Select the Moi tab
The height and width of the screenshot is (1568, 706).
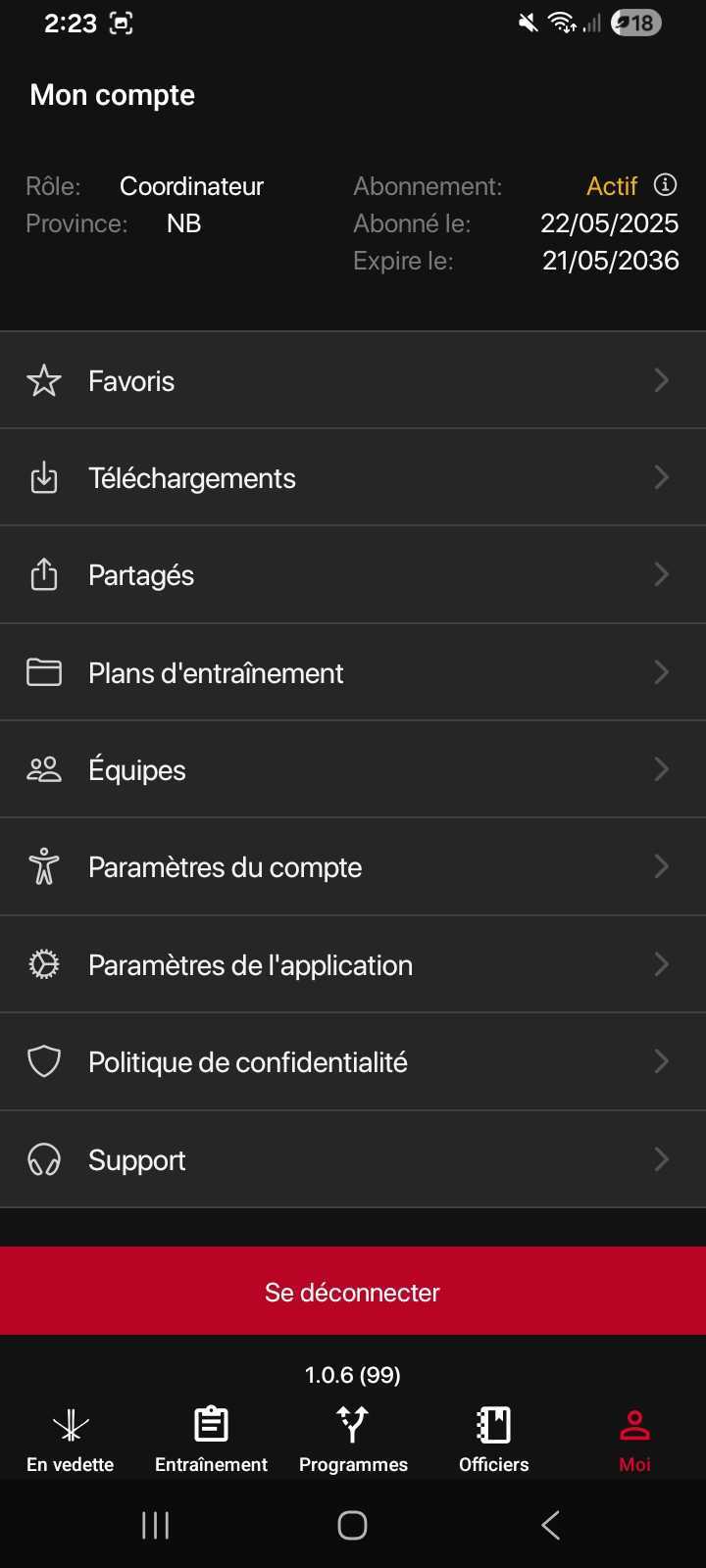point(634,1439)
